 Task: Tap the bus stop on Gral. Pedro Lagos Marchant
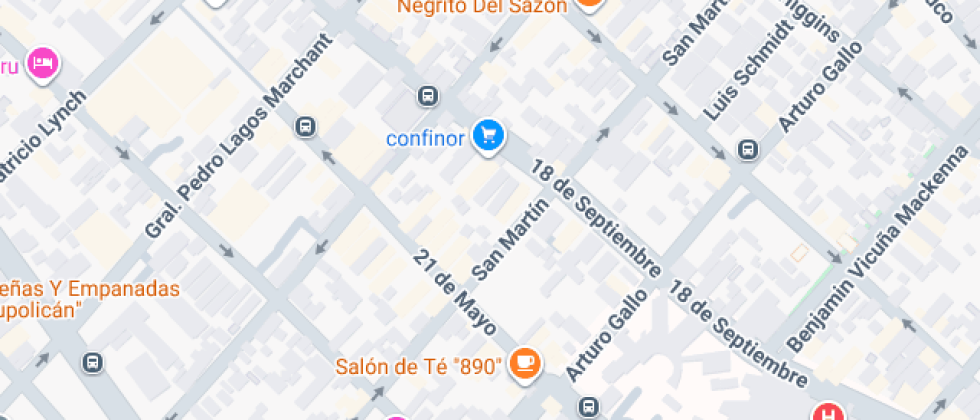305,127
